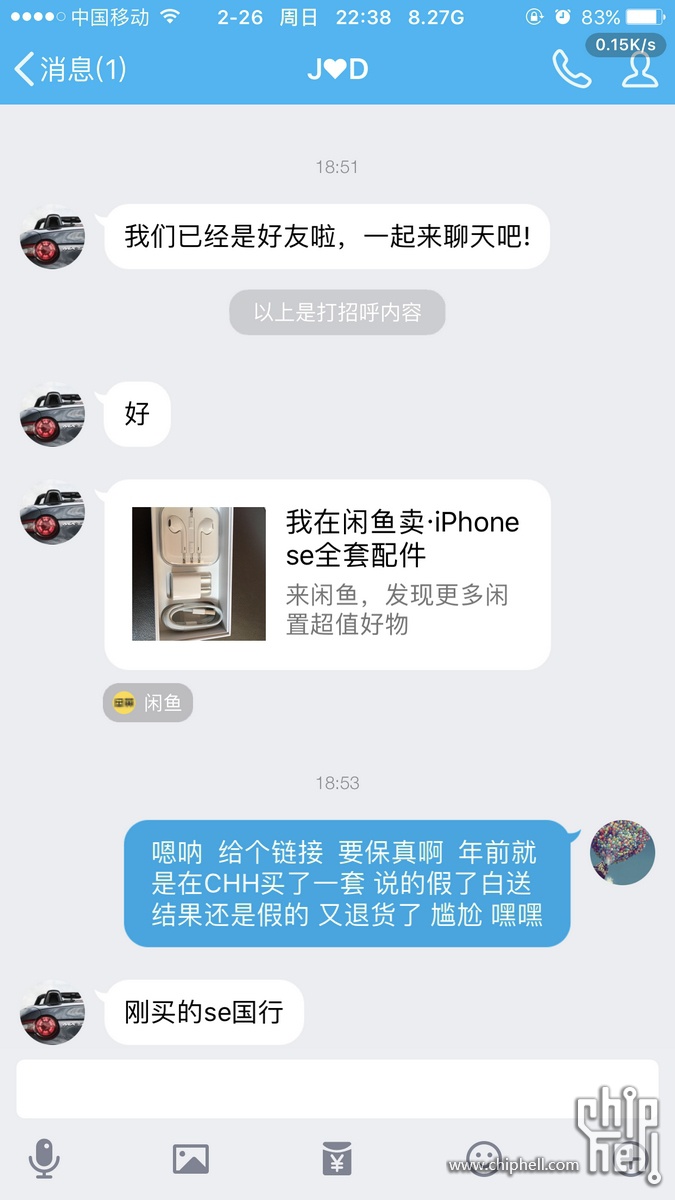Tap the 闲鱼 source chip
Screen dimensions: 675x1200
pos(148,703)
